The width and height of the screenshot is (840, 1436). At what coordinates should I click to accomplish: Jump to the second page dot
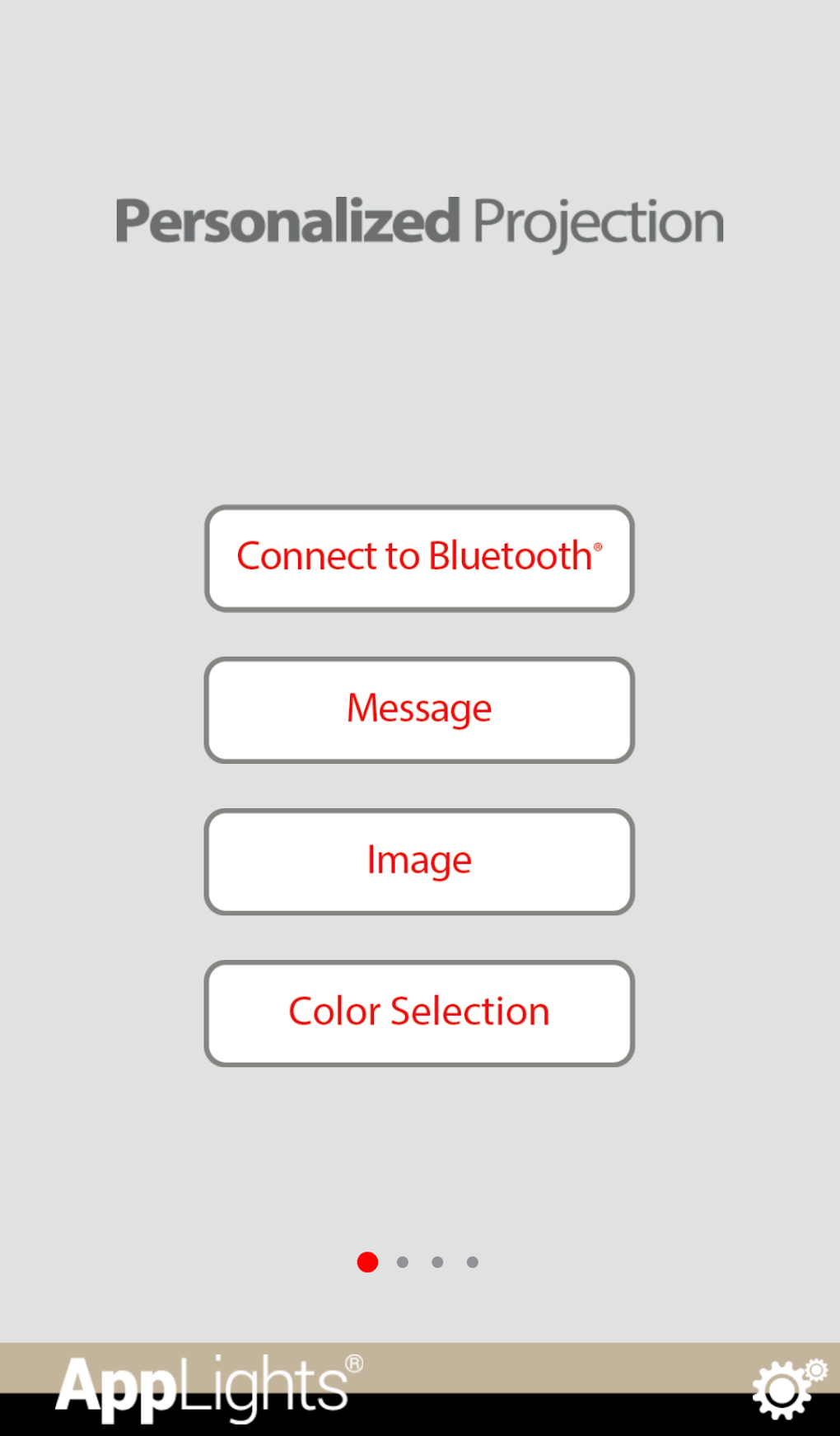[x=403, y=1261]
